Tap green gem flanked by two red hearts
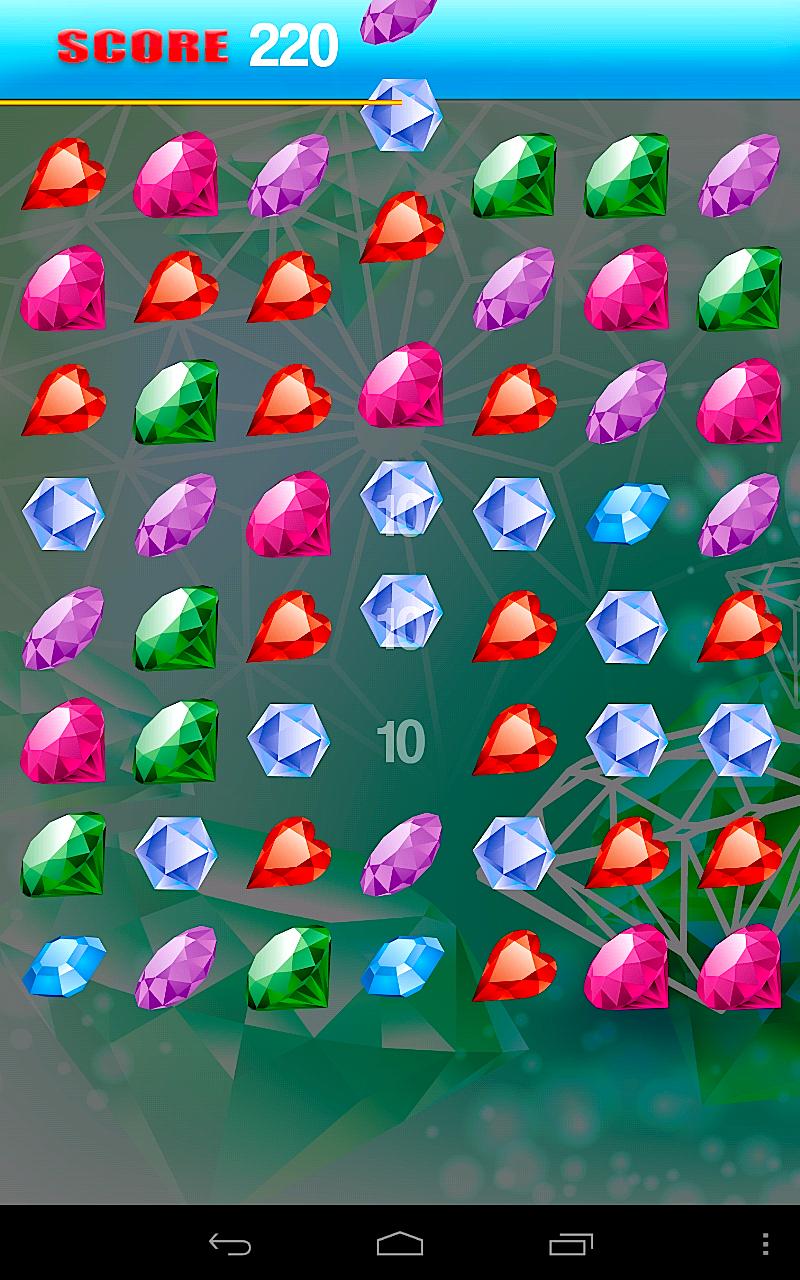Viewport: 800px width, 1280px height. [176, 402]
